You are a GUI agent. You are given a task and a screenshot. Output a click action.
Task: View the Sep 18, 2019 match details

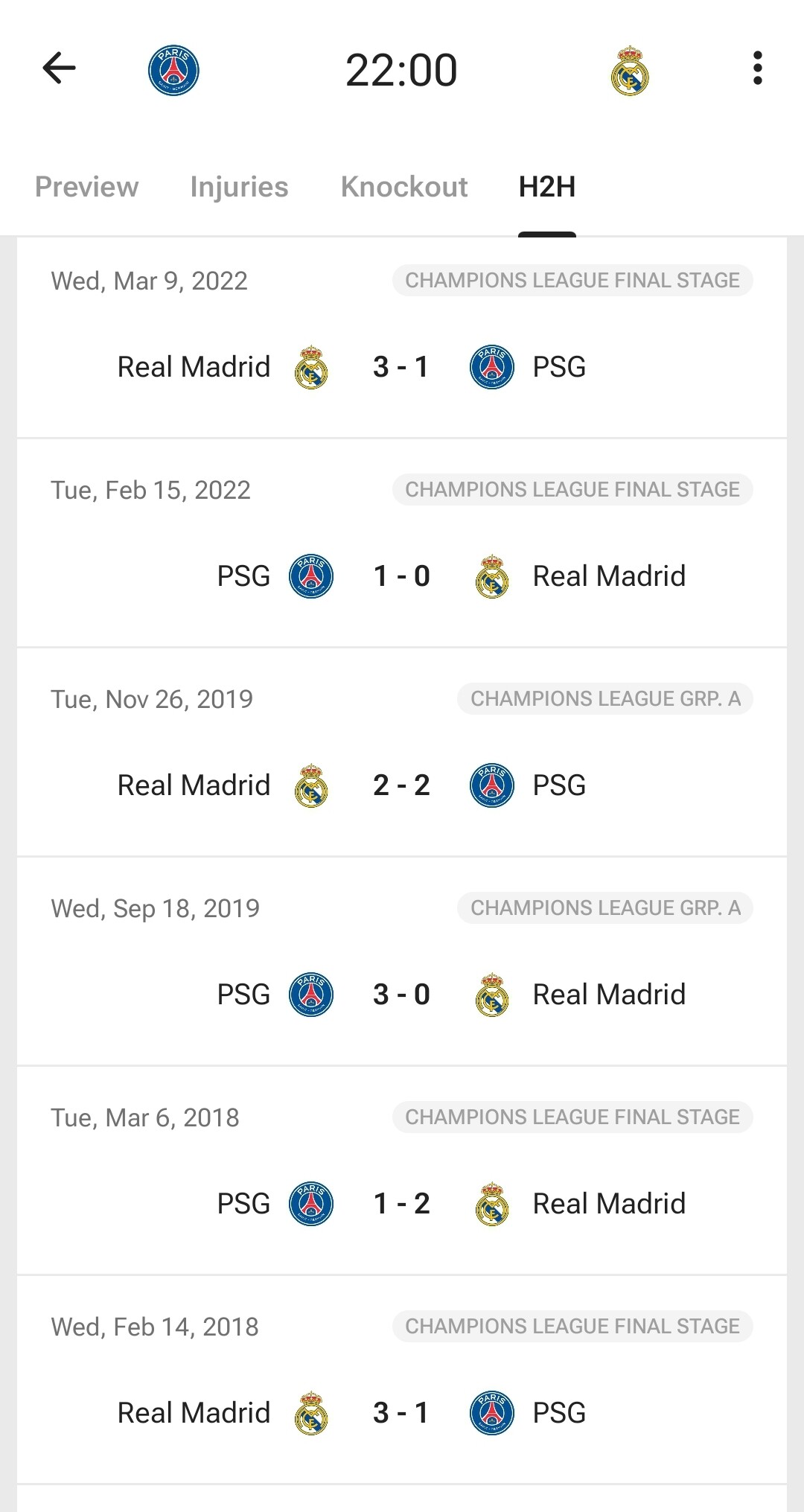click(402, 962)
